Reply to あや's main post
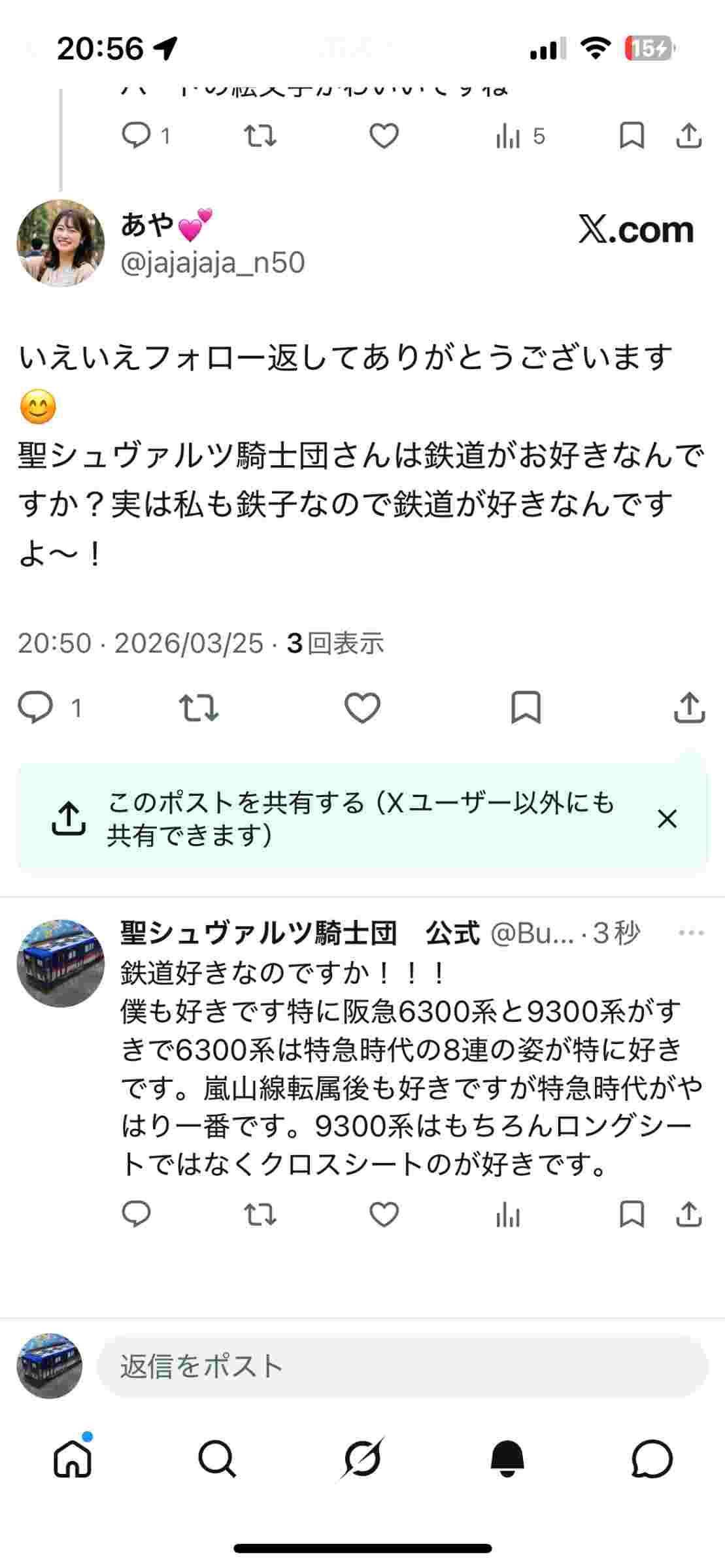 (36, 708)
